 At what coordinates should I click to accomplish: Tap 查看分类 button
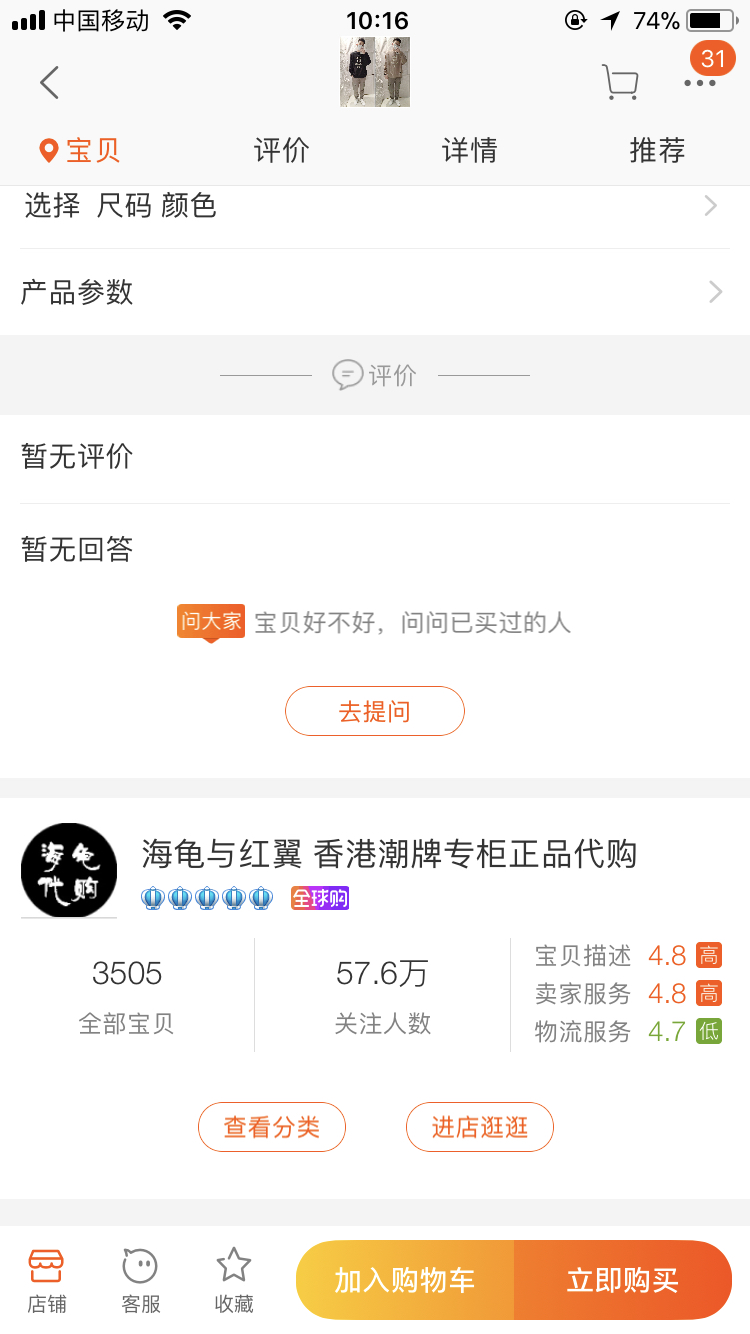click(272, 1127)
